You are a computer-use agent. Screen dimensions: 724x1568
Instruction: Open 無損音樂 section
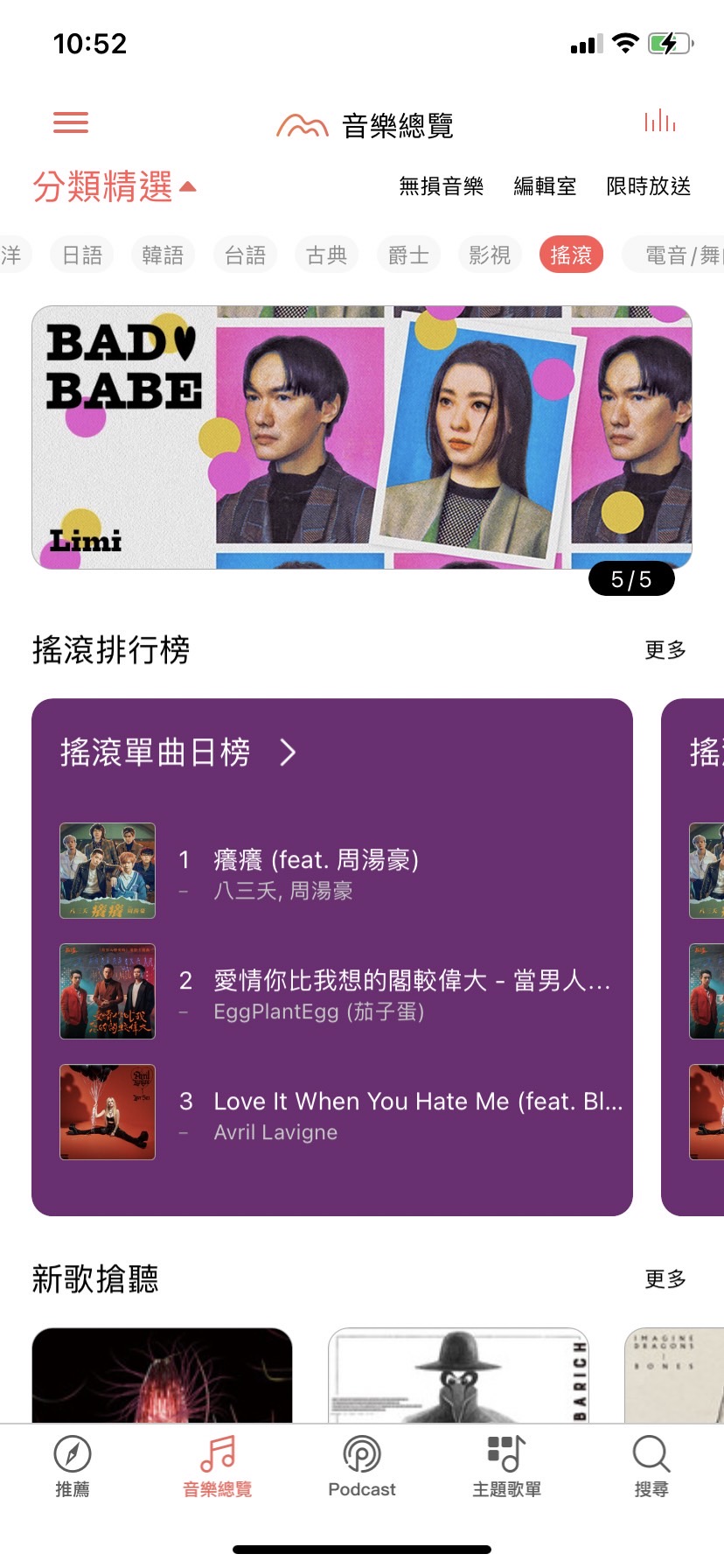(441, 186)
